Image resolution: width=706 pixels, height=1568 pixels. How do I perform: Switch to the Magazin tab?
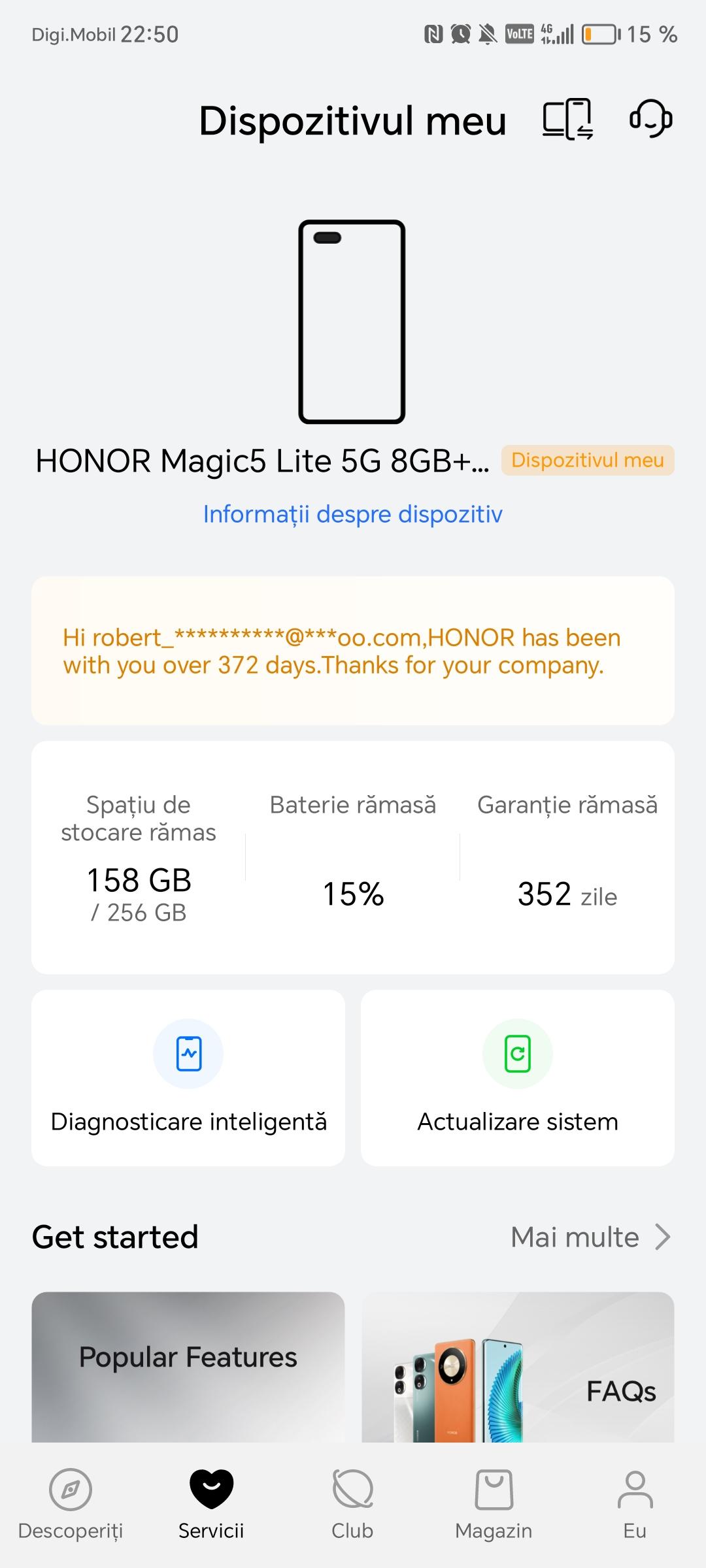coord(494,1504)
